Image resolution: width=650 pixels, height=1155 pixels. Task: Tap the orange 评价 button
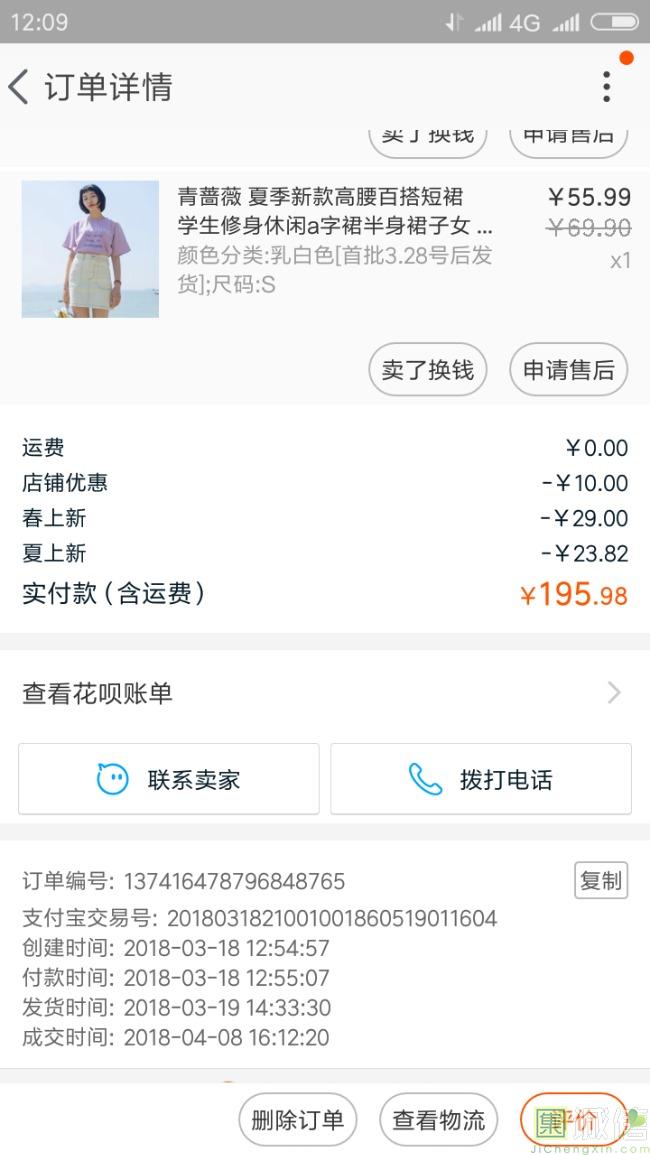click(574, 1120)
